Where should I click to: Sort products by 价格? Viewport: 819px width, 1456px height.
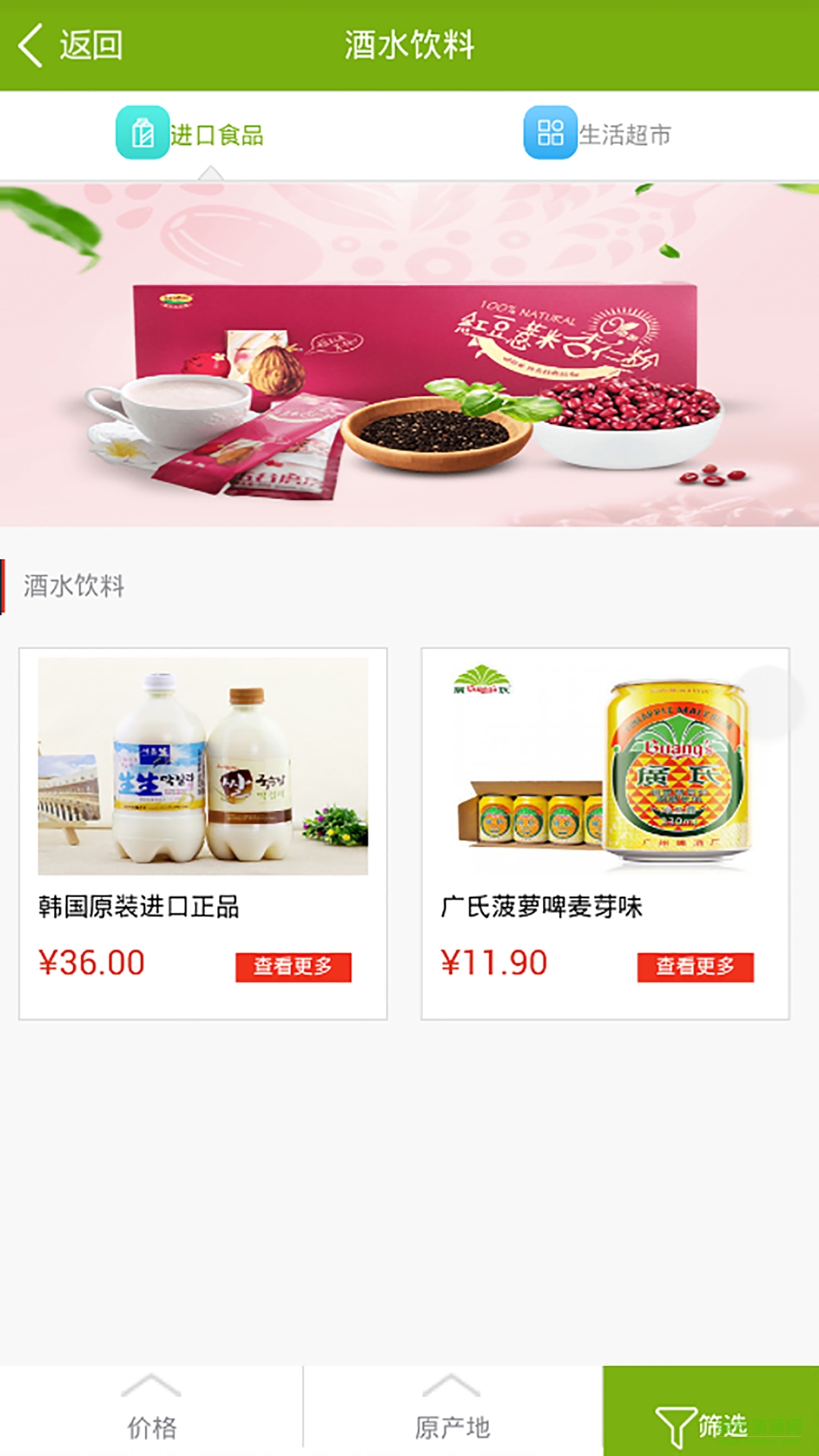(151, 1412)
